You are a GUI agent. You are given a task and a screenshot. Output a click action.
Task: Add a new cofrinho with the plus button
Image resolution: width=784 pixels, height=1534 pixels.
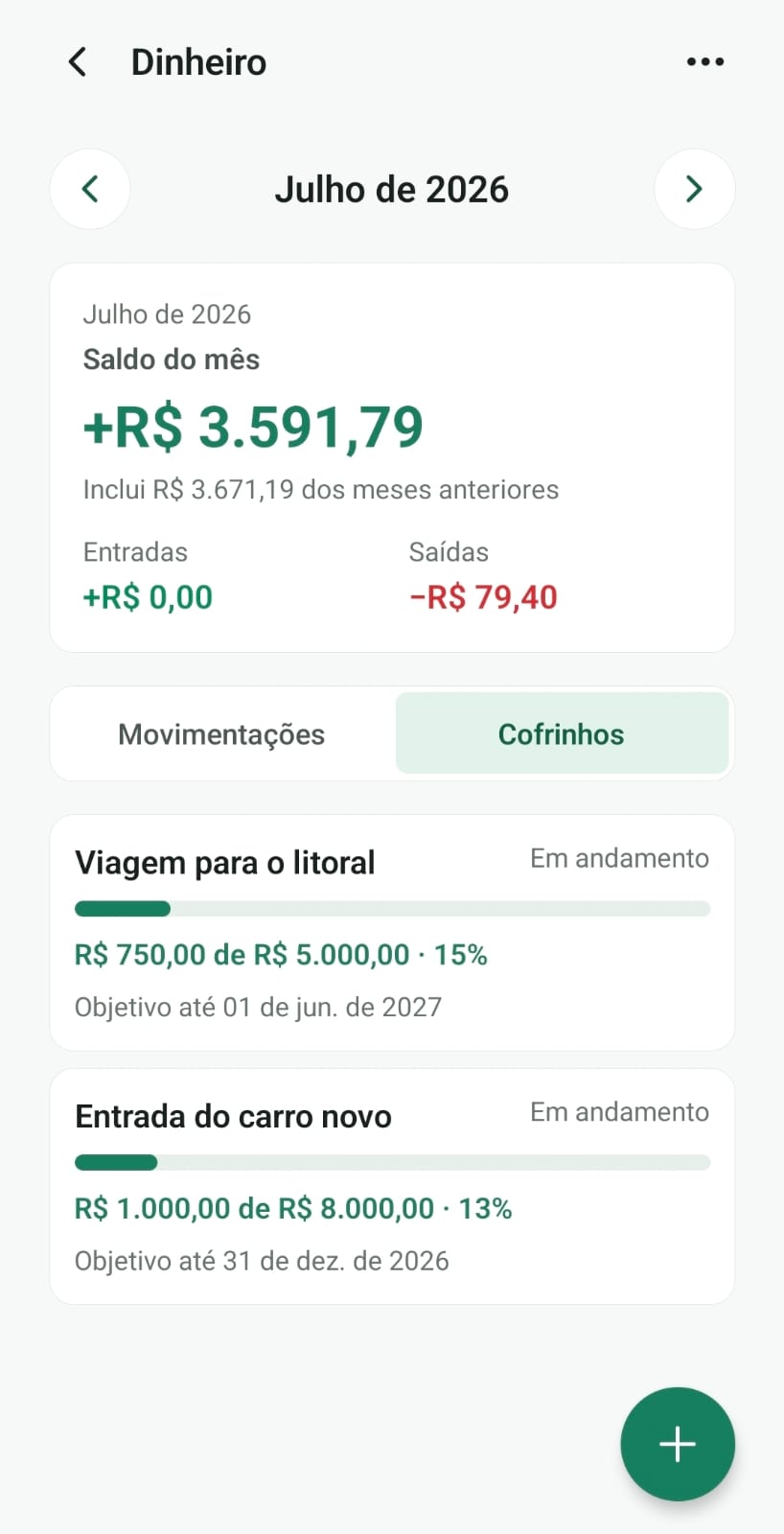click(678, 1444)
